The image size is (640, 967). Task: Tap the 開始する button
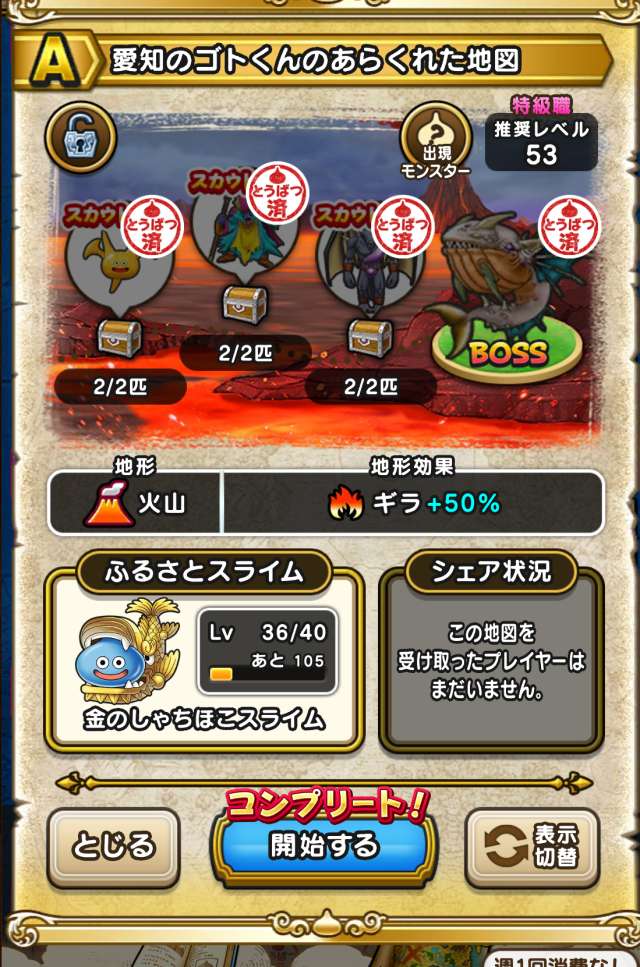click(323, 846)
